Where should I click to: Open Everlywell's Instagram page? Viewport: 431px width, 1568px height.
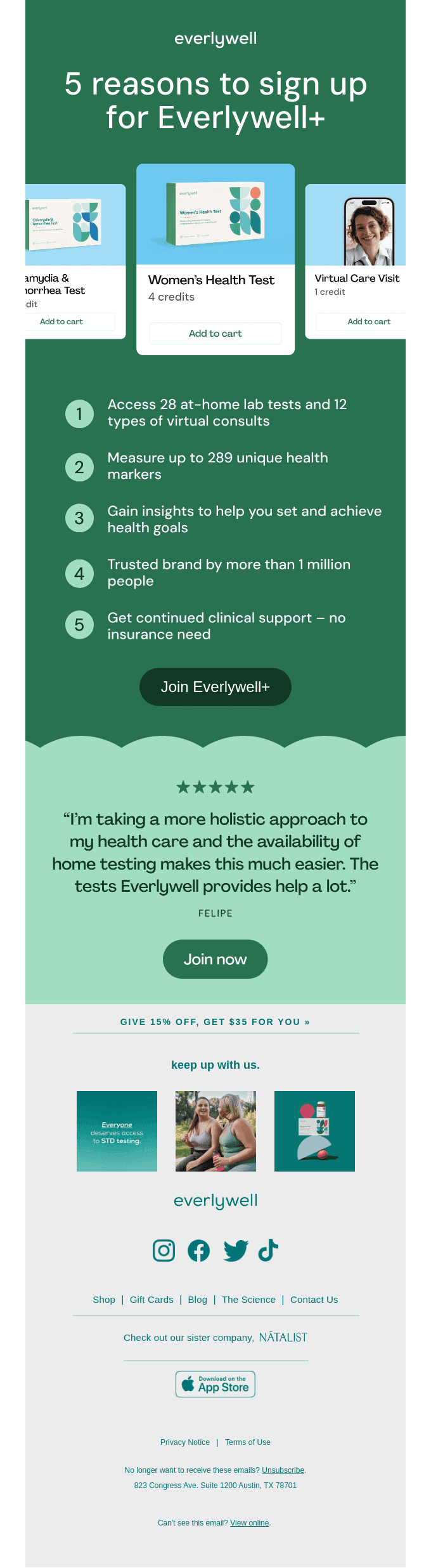click(x=164, y=1250)
